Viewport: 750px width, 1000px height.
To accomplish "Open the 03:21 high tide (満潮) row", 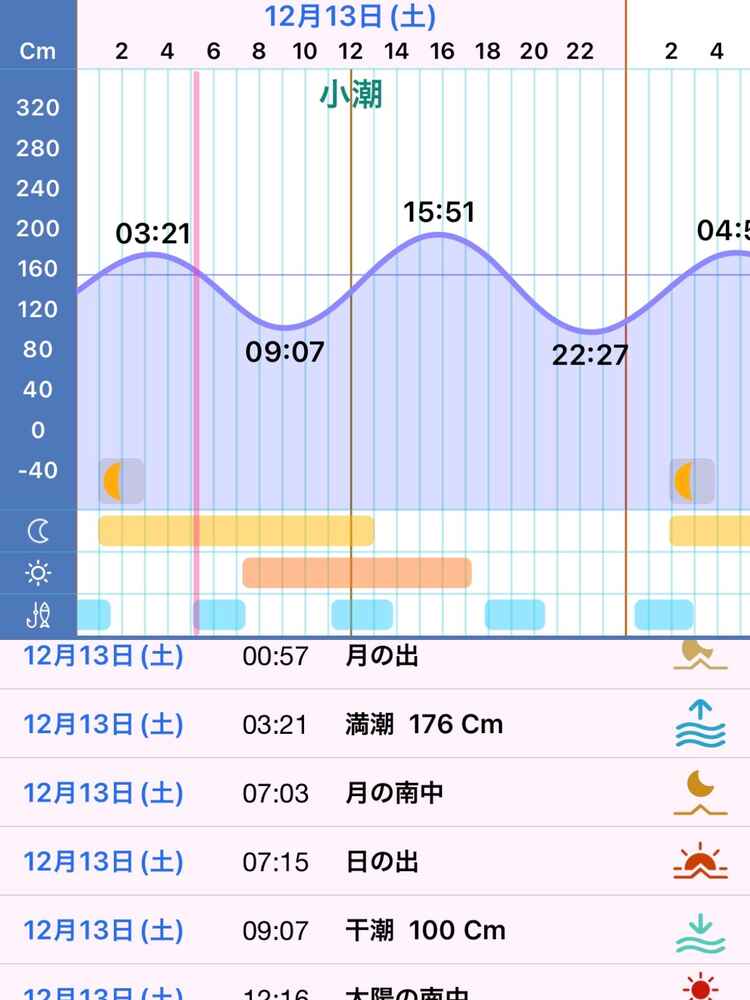I will coord(375,725).
